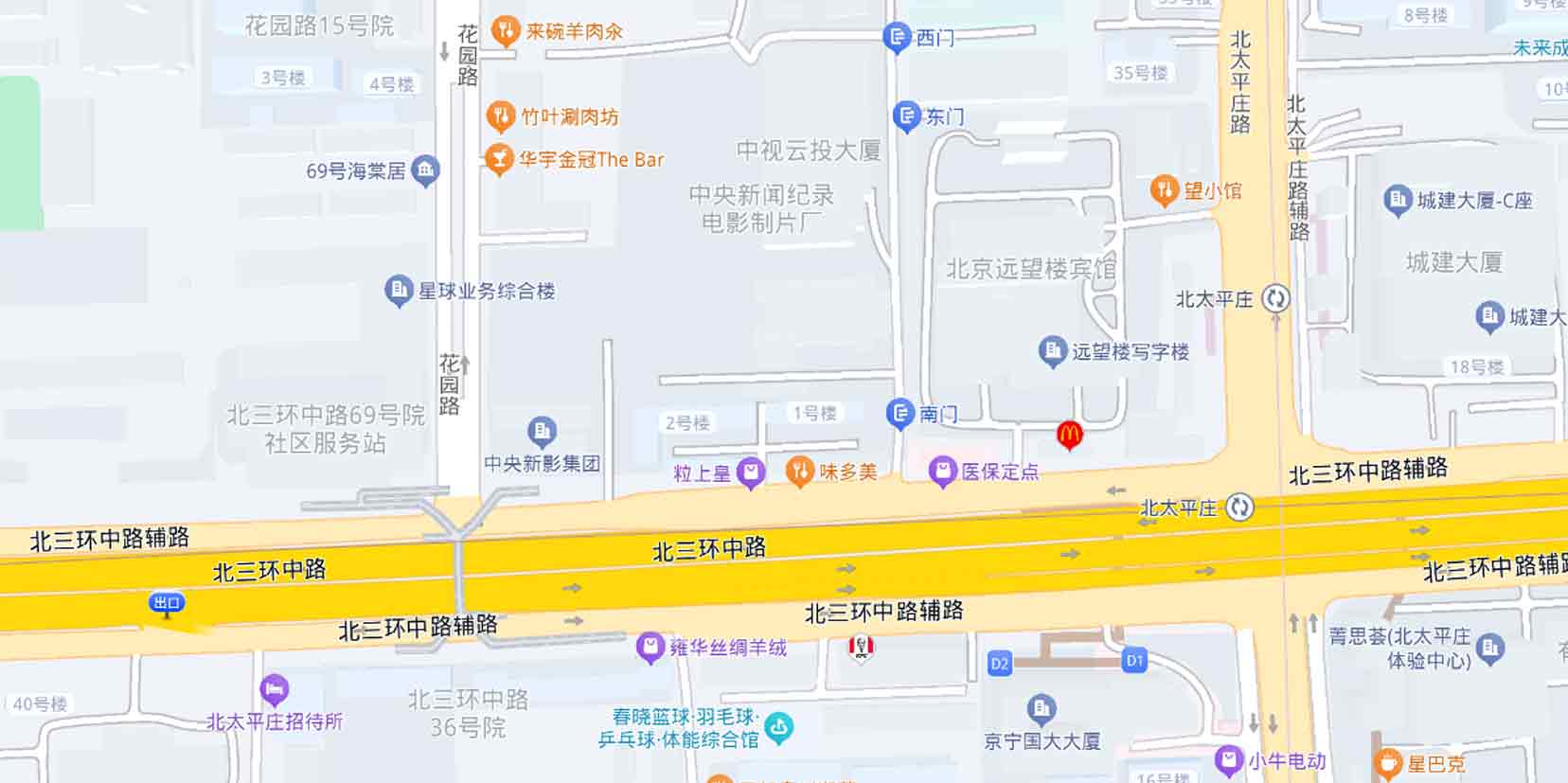Tap the McDonald's marker on the map
Image resolution: width=1568 pixels, height=783 pixels.
point(1069,435)
